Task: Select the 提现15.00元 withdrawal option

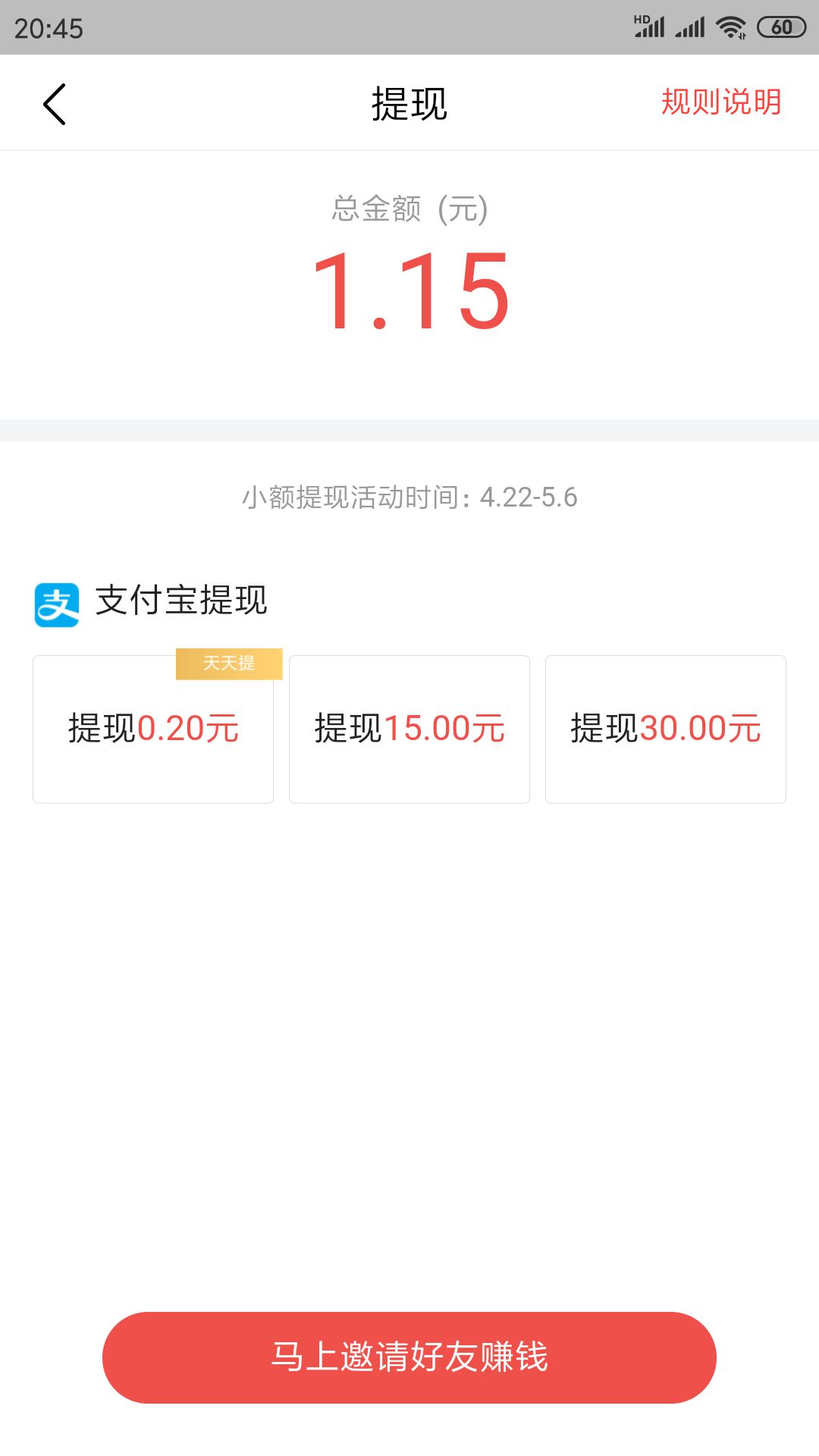Action: [409, 728]
